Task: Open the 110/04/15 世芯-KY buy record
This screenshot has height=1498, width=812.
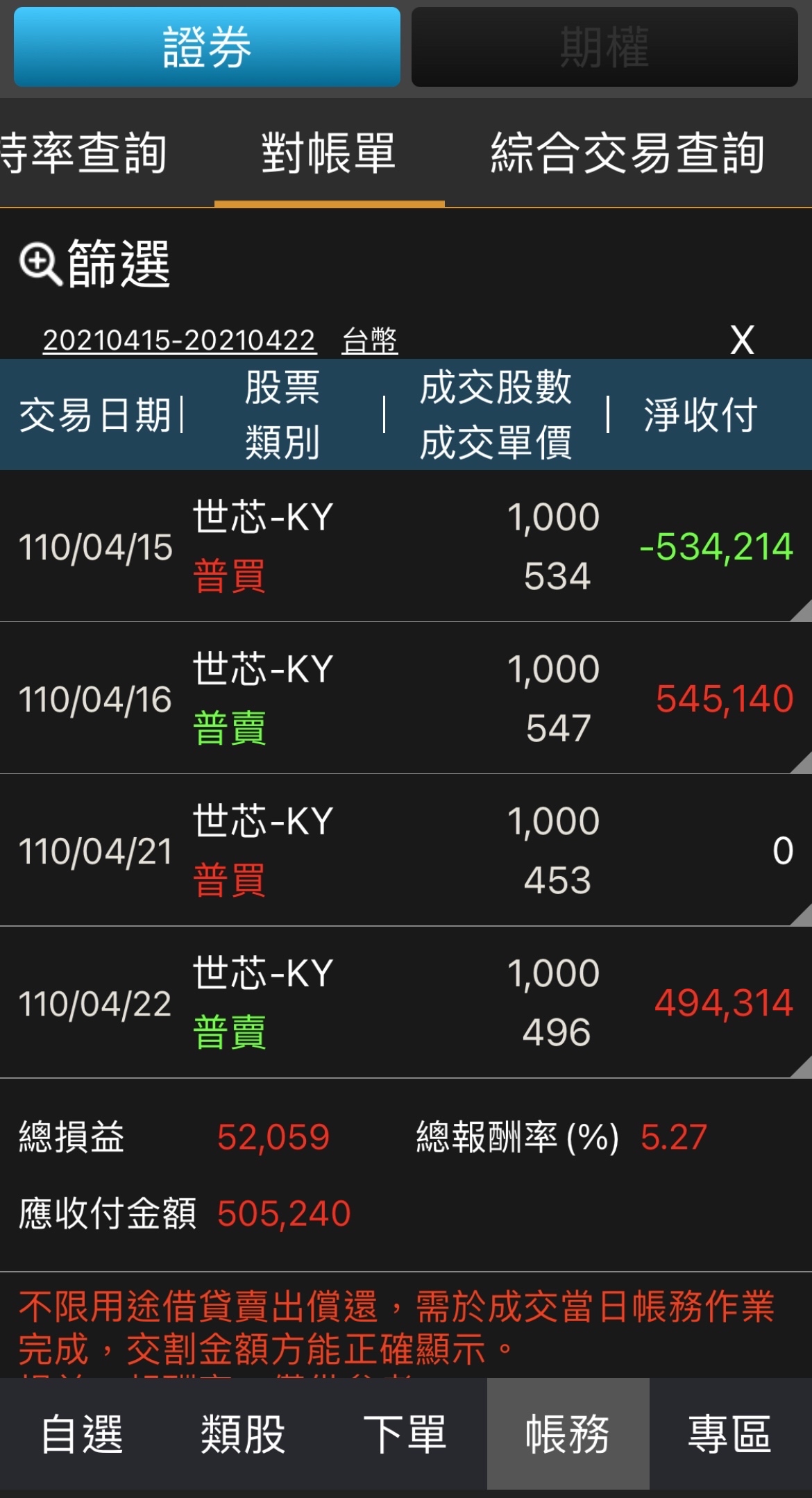Action: pyautogui.click(x=406, y=546)
